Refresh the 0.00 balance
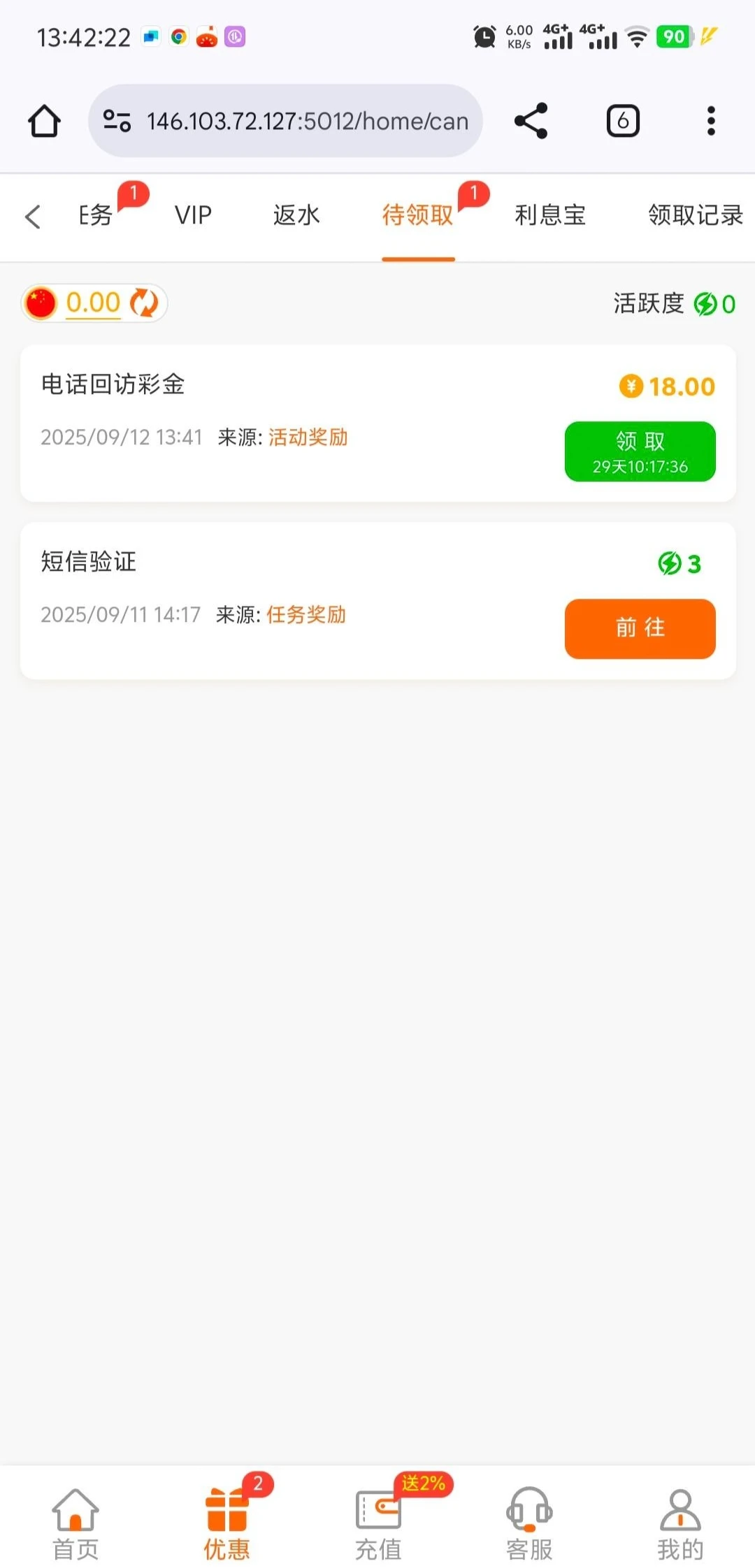This screenshot has width=755, height=1568. coord(145,303)
